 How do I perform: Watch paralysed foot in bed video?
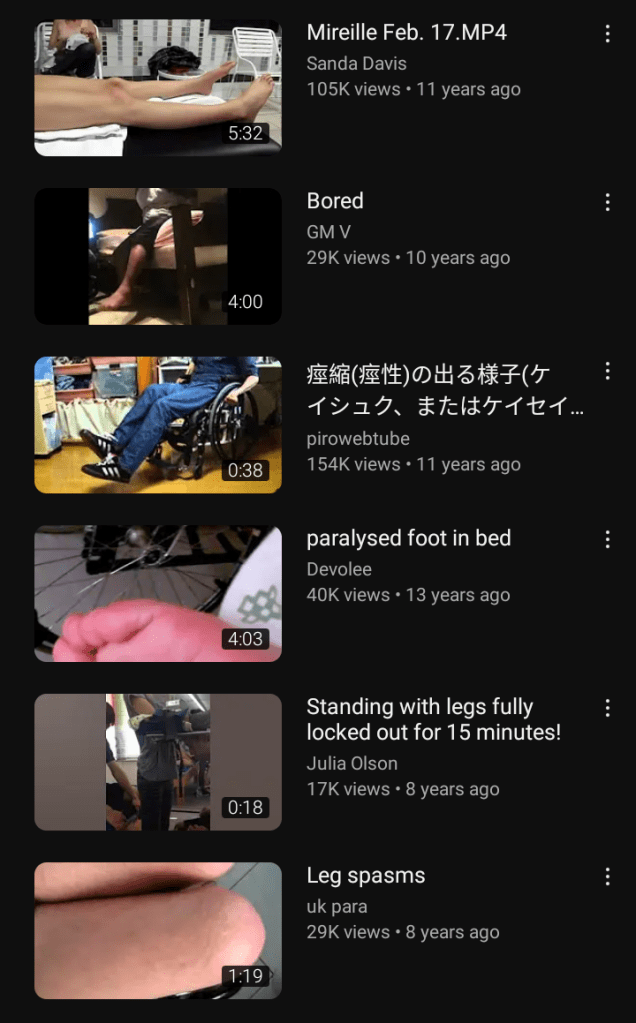point(158,594)
